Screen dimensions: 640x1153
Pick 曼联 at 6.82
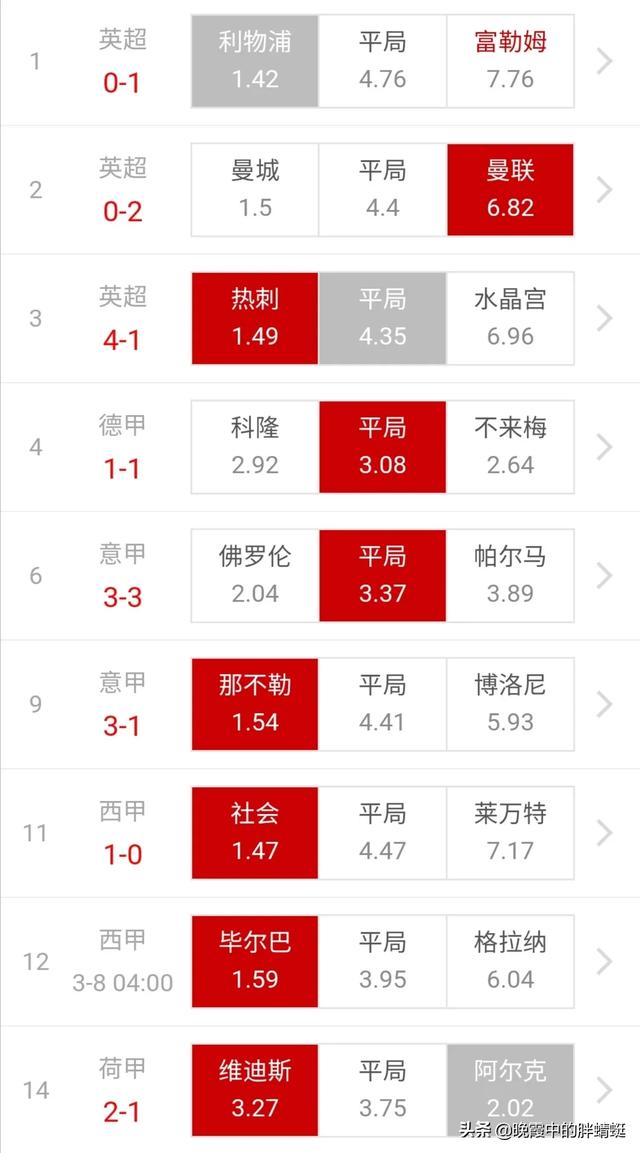click(x=510, y=190)
